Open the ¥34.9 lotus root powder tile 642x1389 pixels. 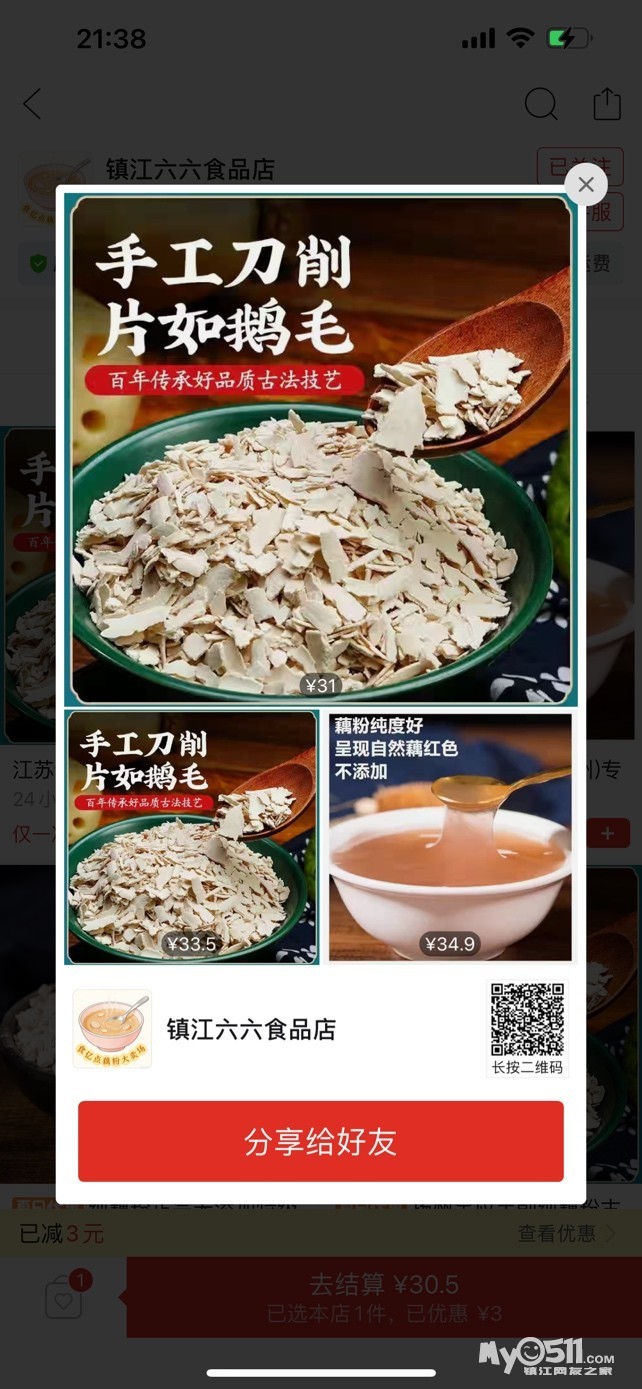coord(450,837)
